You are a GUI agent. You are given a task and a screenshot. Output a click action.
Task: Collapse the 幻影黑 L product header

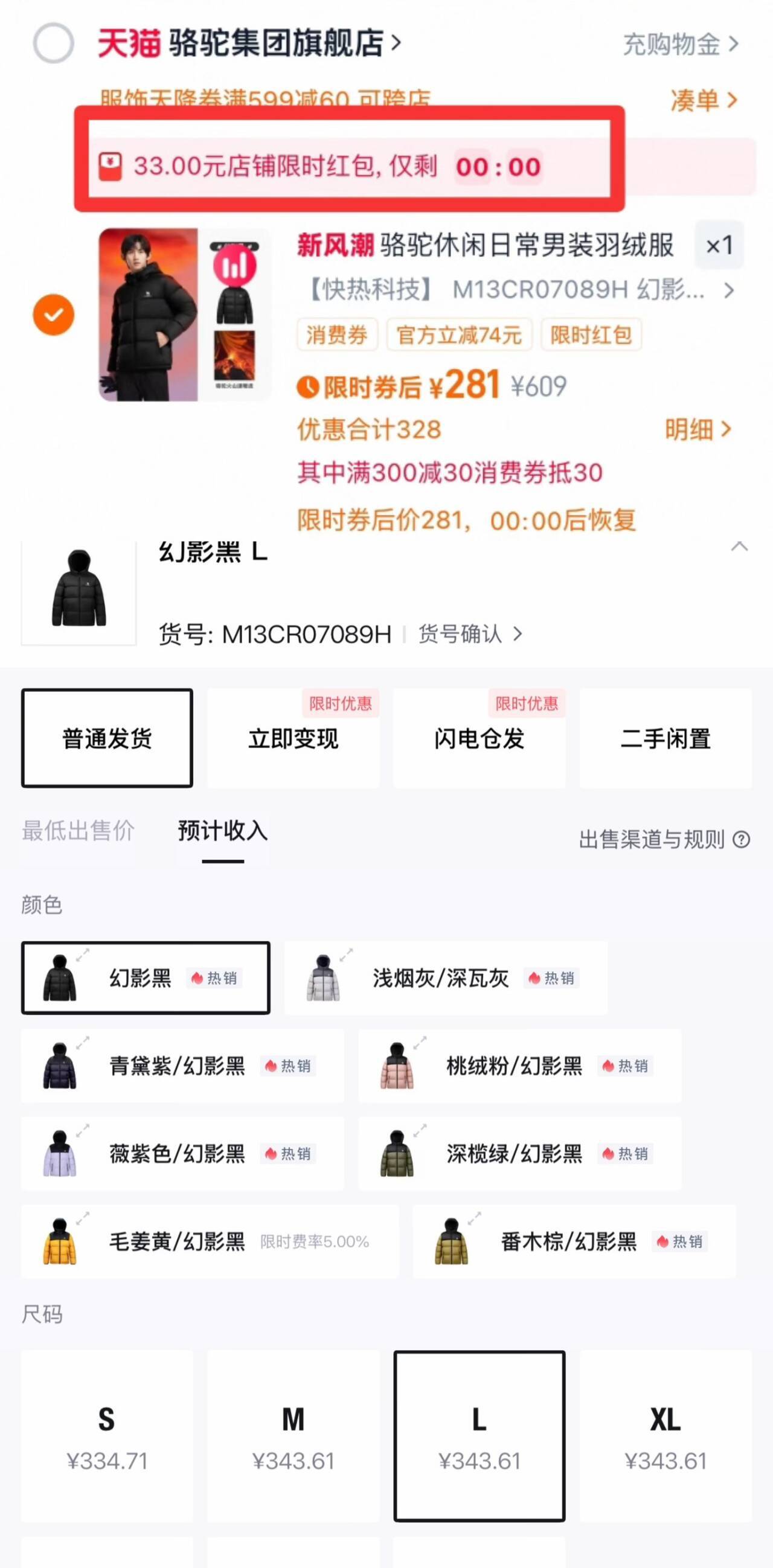pos(739,546)
